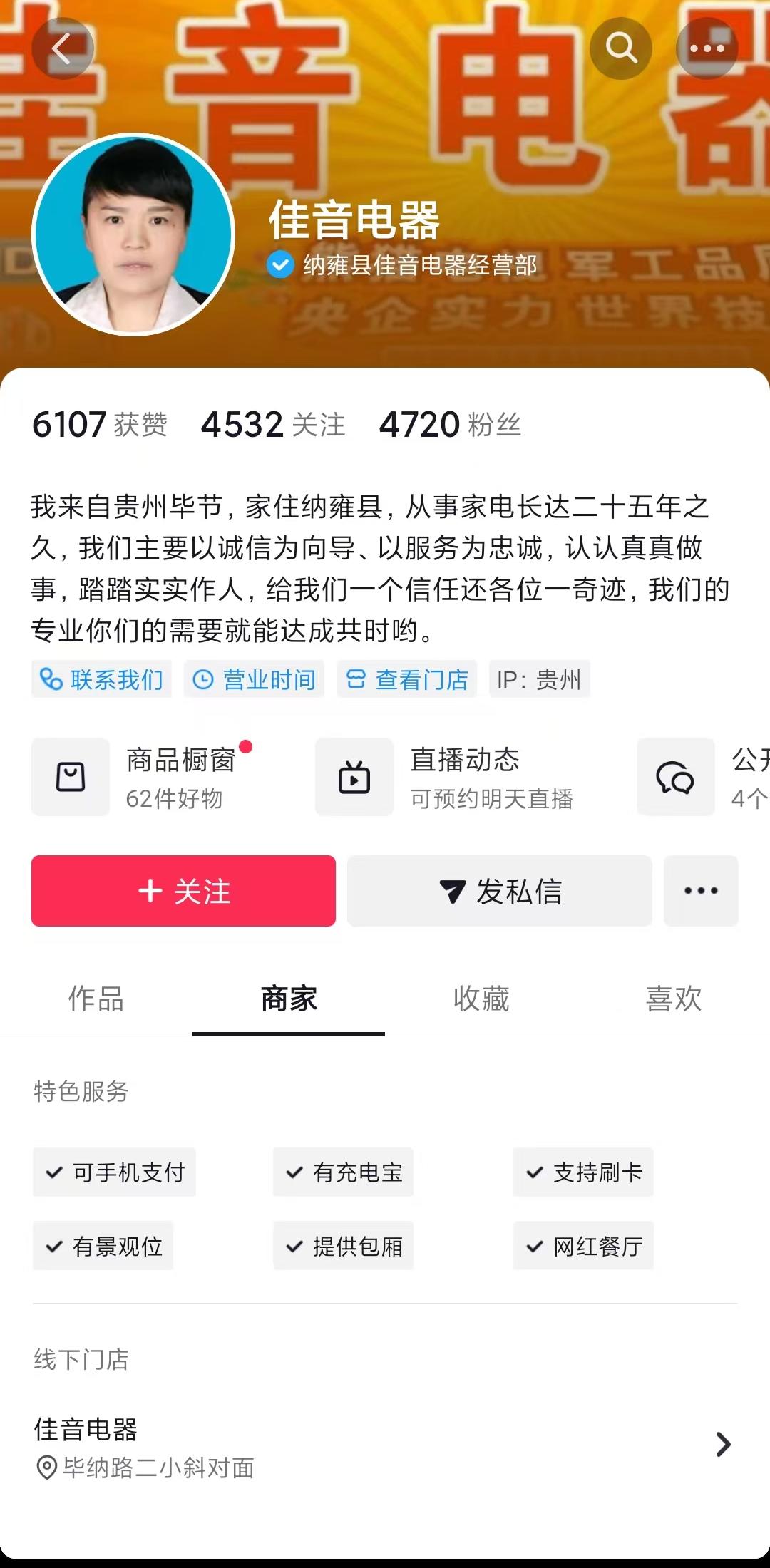The width and height of the screenshot is (770, 1568).
Task: View the 4720 粉丝 followers list
Action: click(450, 425)
